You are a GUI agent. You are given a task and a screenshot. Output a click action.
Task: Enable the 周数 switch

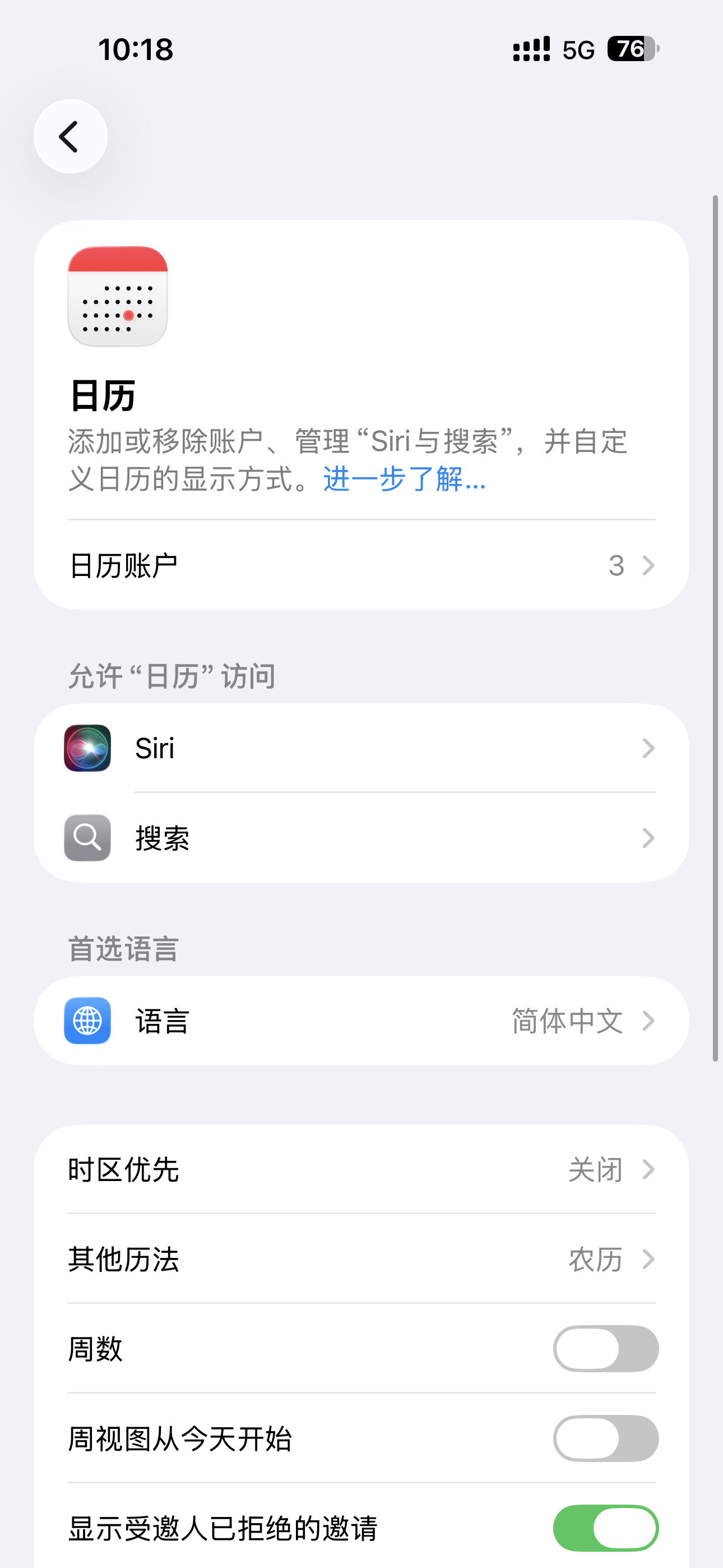[x=605, y=1349]
